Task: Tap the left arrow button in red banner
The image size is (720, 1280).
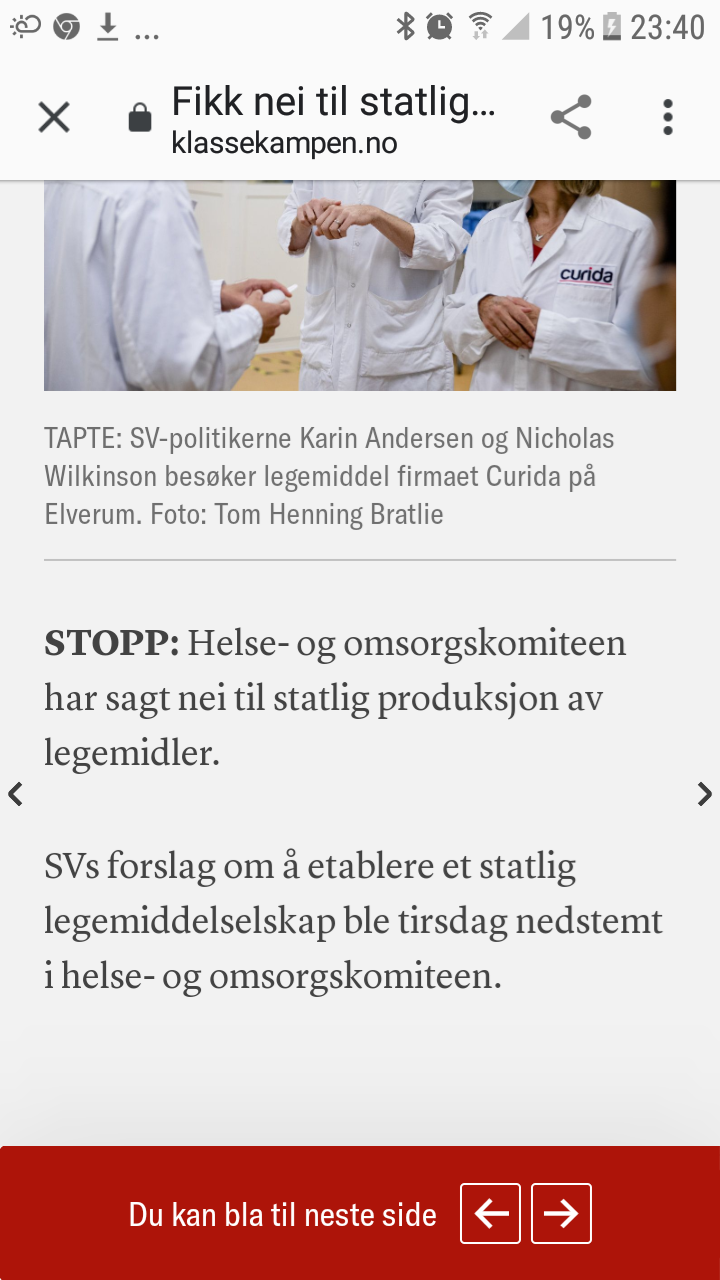Action: tap(490, 1214)
